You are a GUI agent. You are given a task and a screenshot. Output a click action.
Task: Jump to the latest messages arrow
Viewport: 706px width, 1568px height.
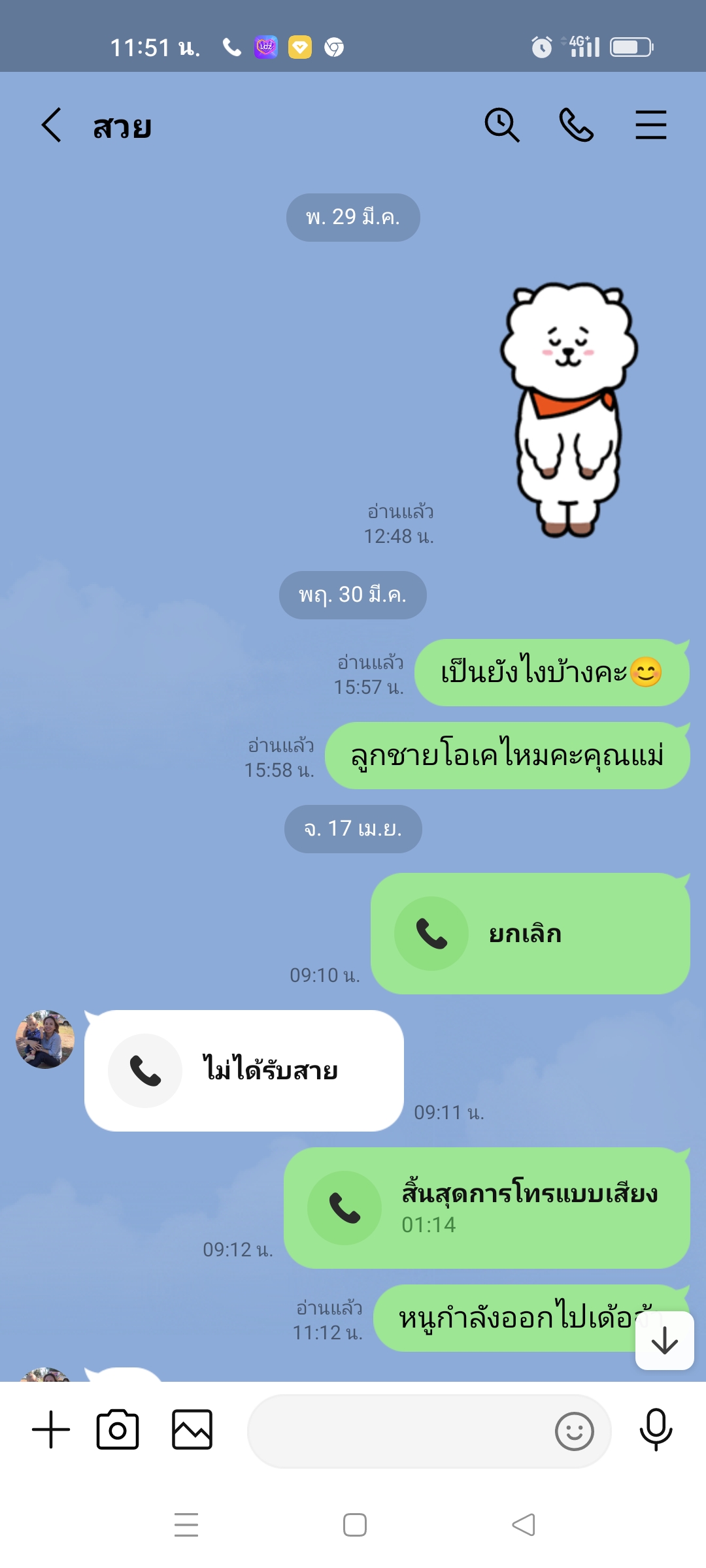664,1341
